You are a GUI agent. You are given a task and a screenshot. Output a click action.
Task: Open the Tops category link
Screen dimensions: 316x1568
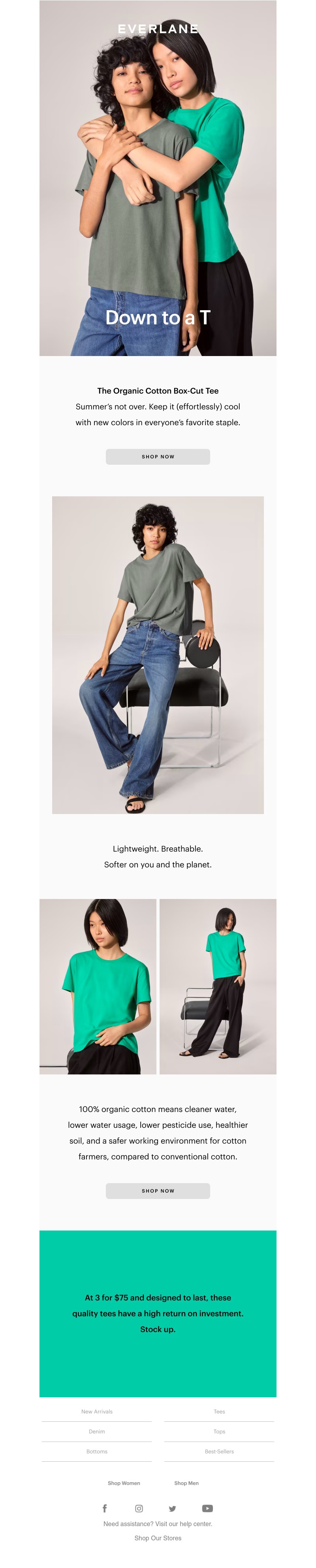[219, 1432]
